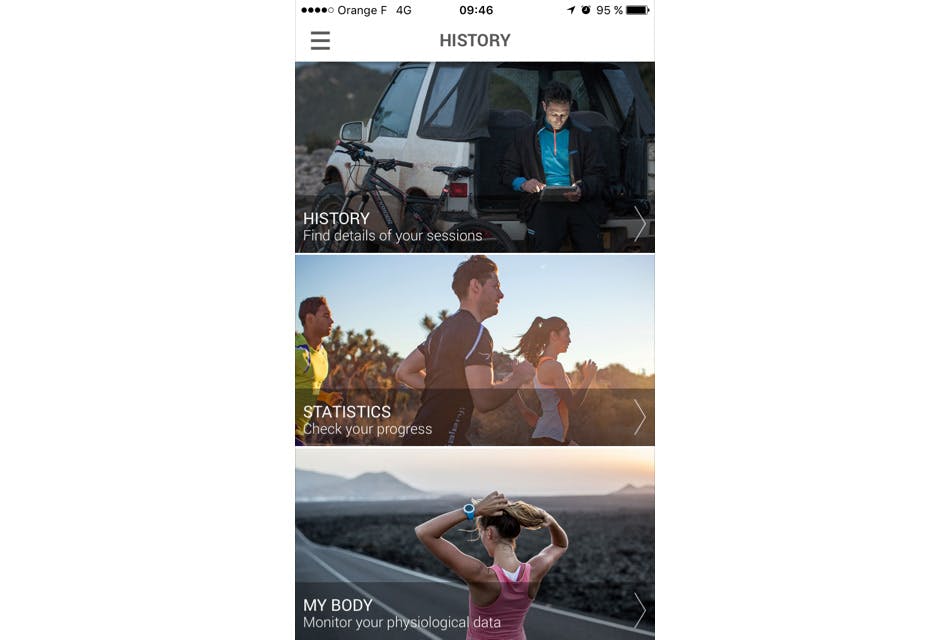
Task: Open the History session details card
Action: pyautogui.click(x=474, y=157)
